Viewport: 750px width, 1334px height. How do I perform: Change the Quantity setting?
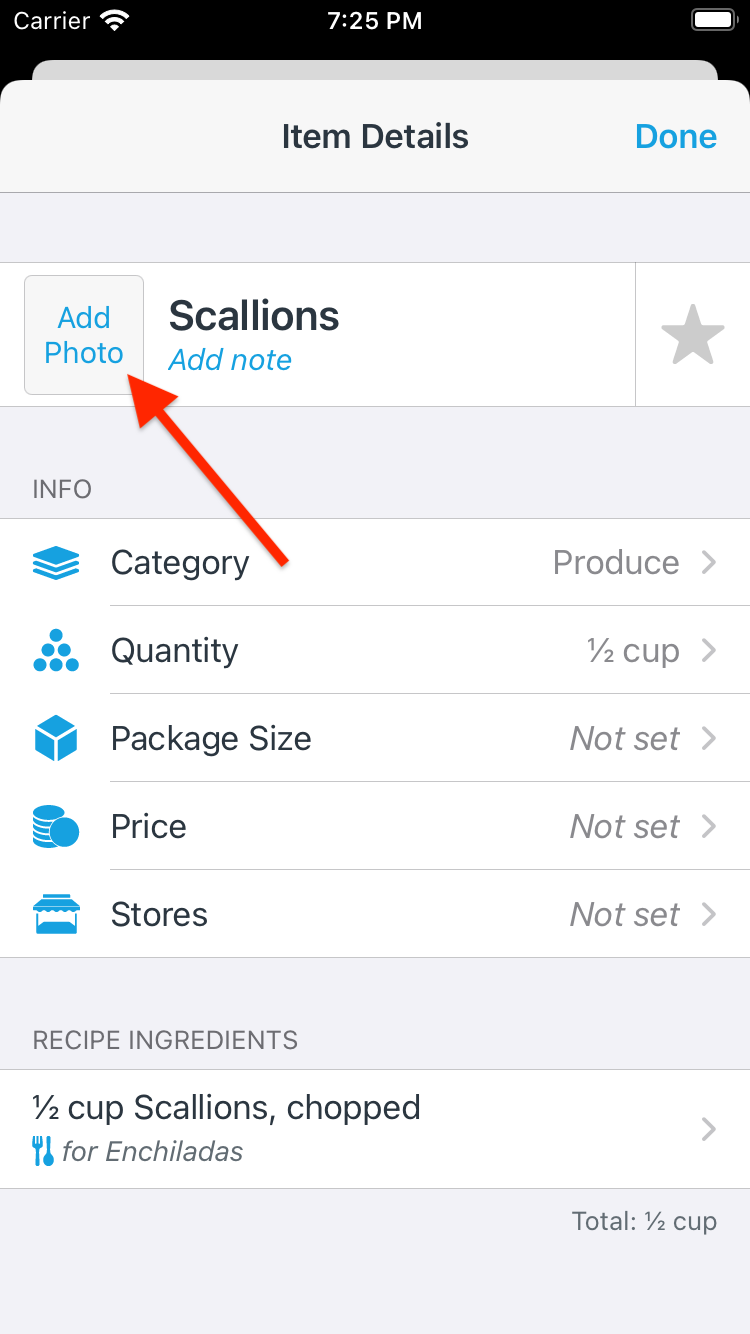pos(375,650)
